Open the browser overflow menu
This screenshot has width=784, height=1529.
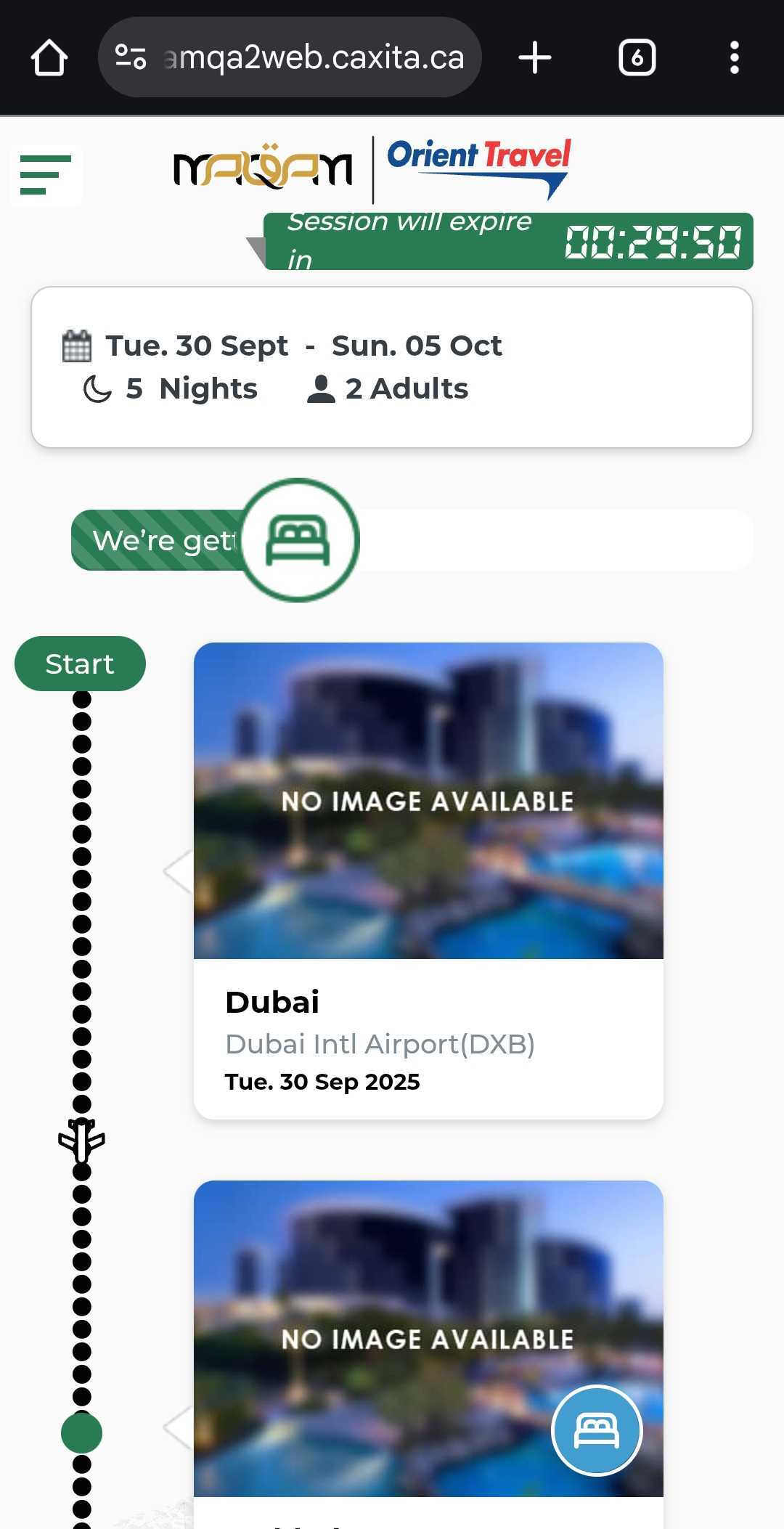tap(734, 58)
